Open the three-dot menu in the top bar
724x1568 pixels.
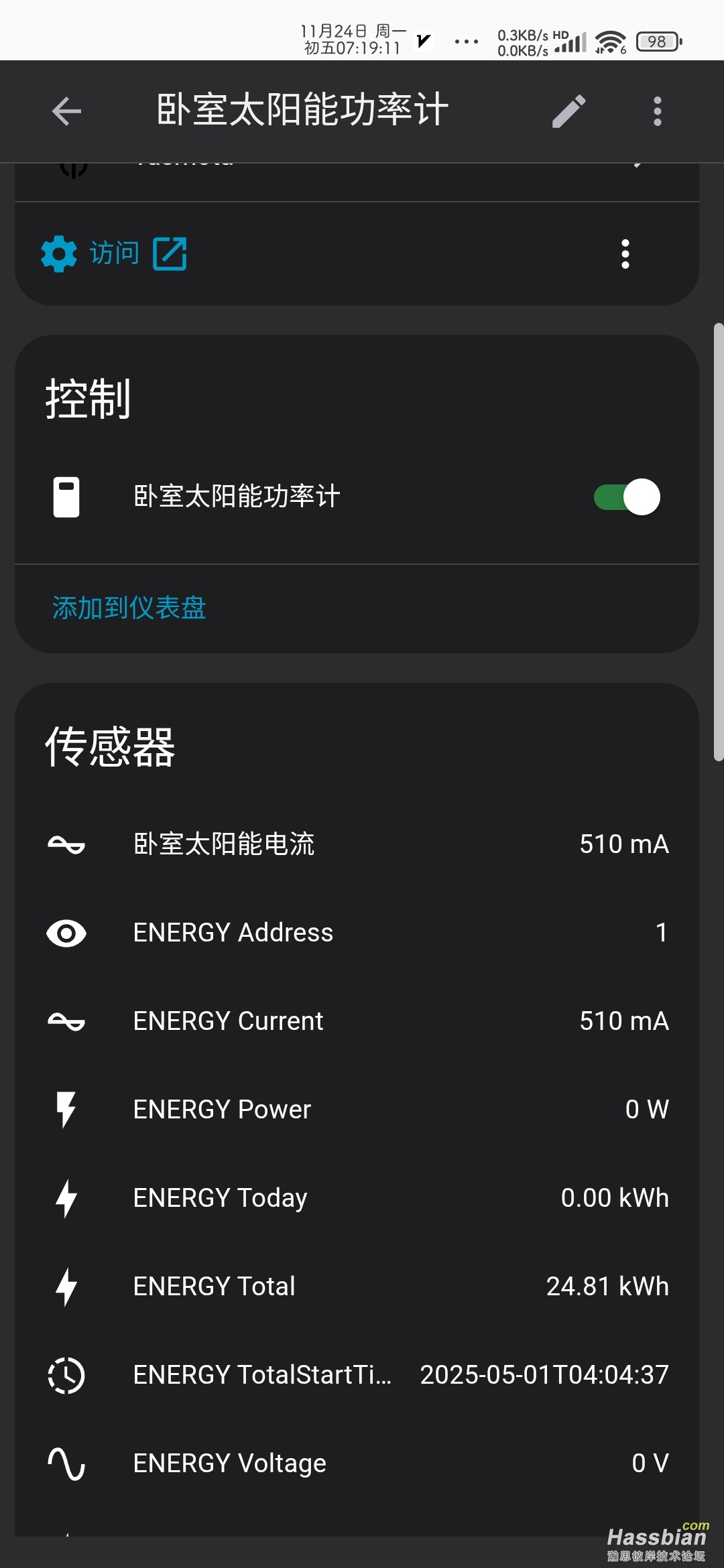click(657, 111)
